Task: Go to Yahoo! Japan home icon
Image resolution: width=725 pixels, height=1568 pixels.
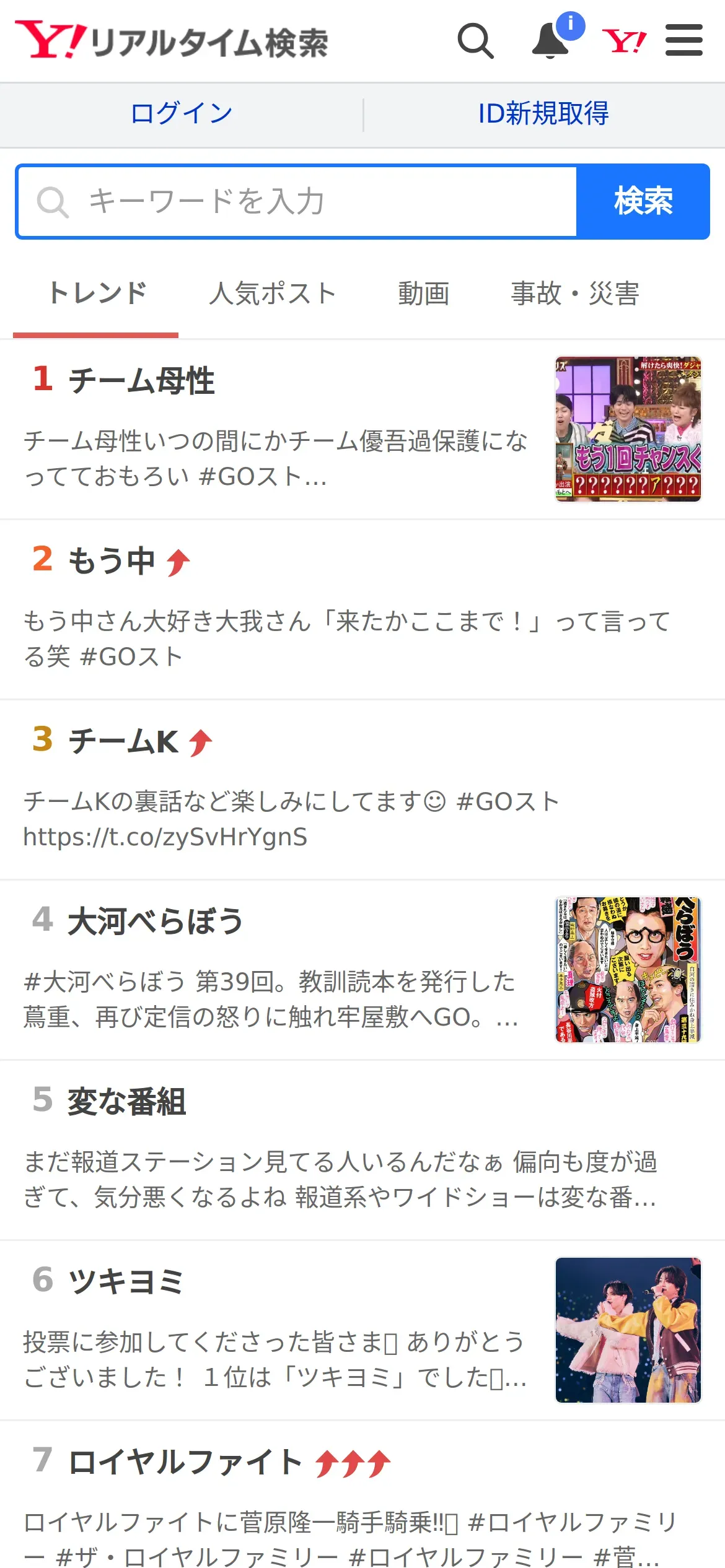Action: coord(624,41)
